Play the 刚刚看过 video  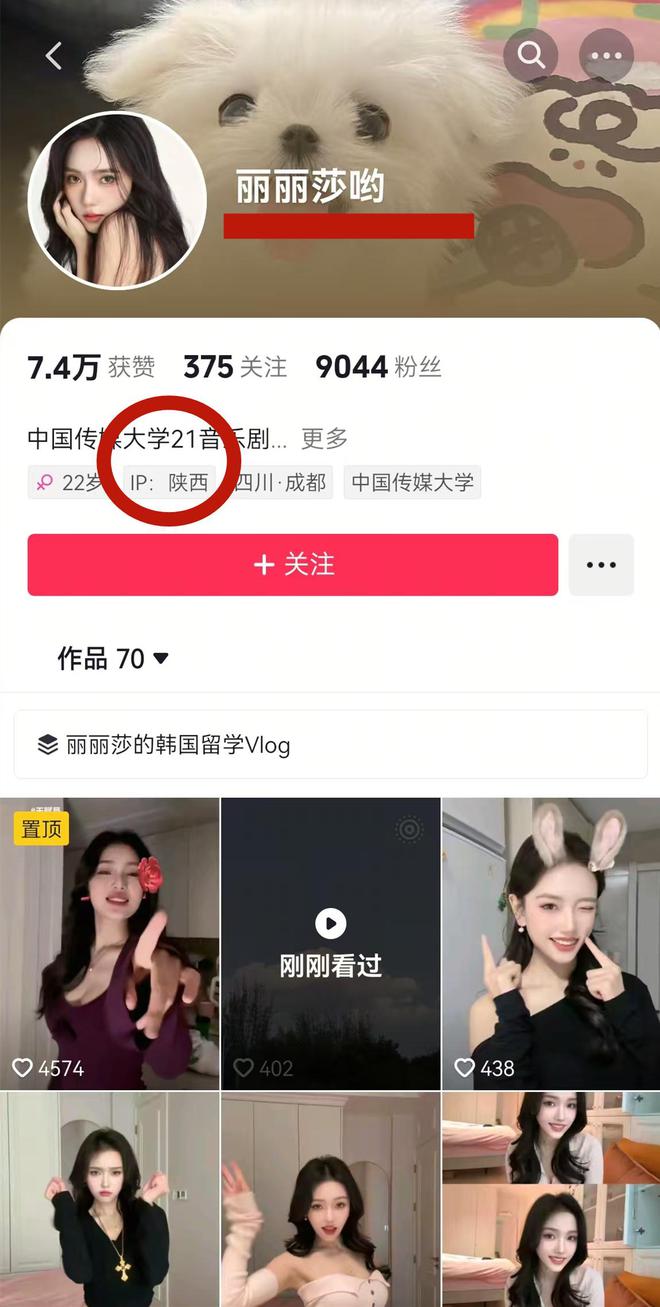[330, 943]
